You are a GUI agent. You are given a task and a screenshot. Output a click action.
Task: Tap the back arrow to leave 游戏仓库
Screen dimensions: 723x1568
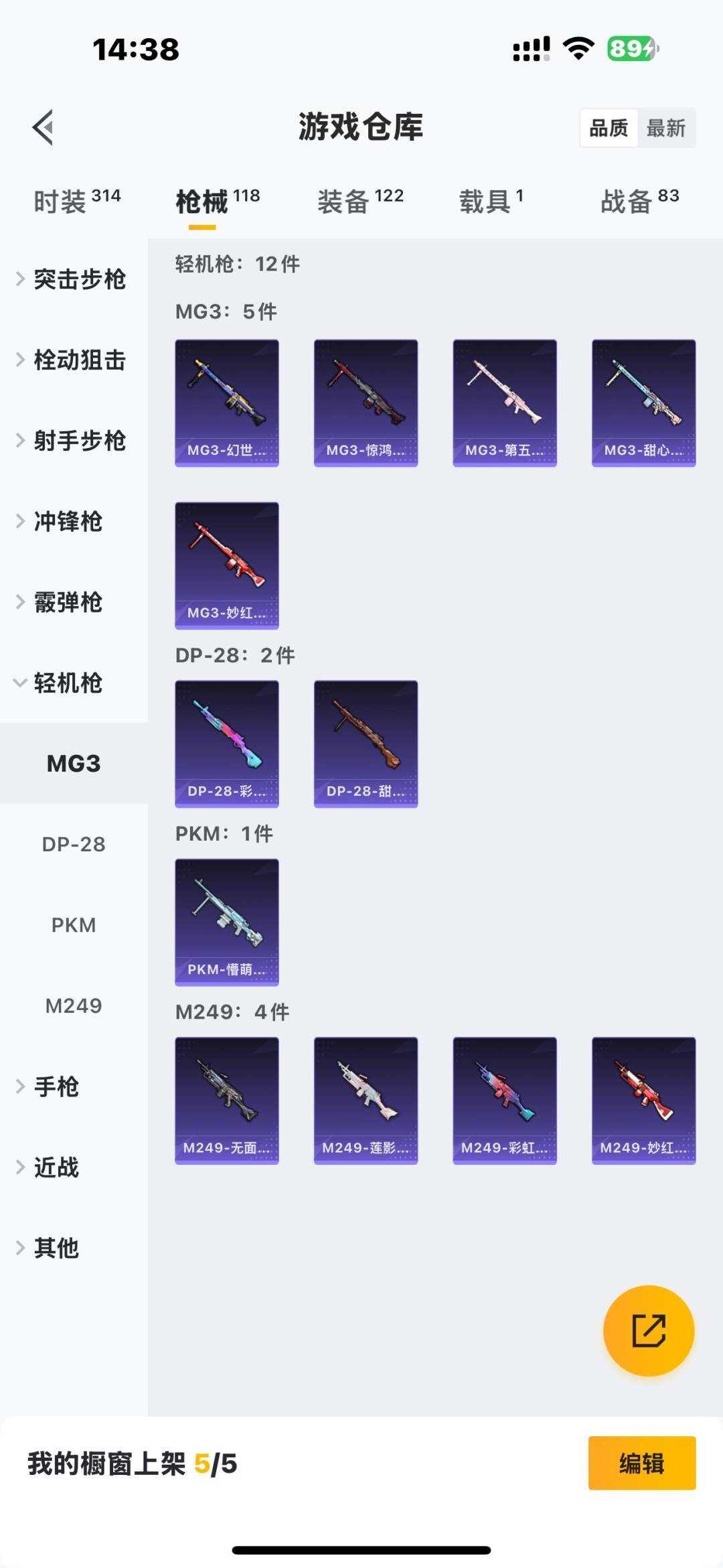pos(42,127)
